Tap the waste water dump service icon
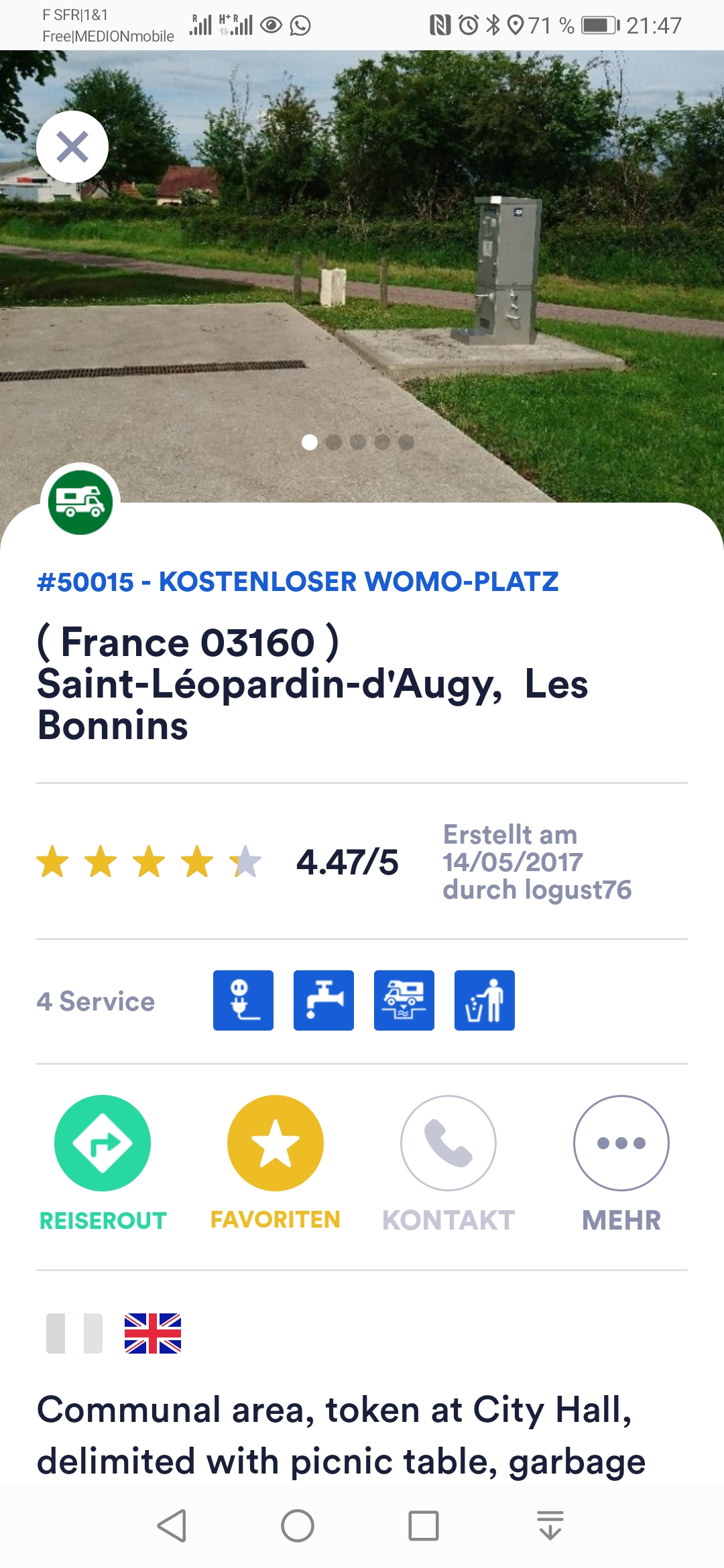This screenshot has height=1568, width=724. (404, 1000)
